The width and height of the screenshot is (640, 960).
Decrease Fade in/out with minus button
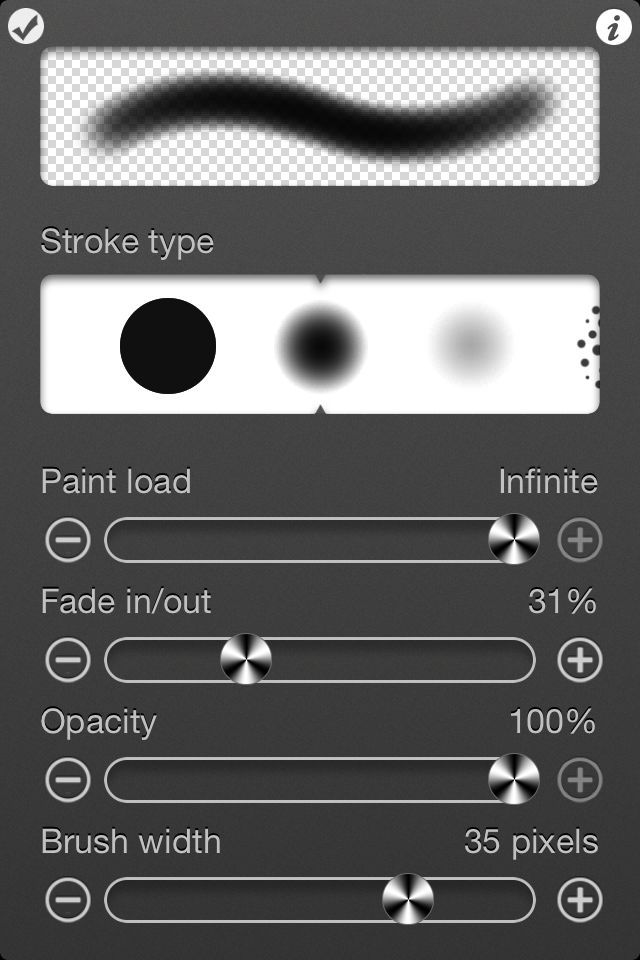pyautogui.click(x=68, y=661)
